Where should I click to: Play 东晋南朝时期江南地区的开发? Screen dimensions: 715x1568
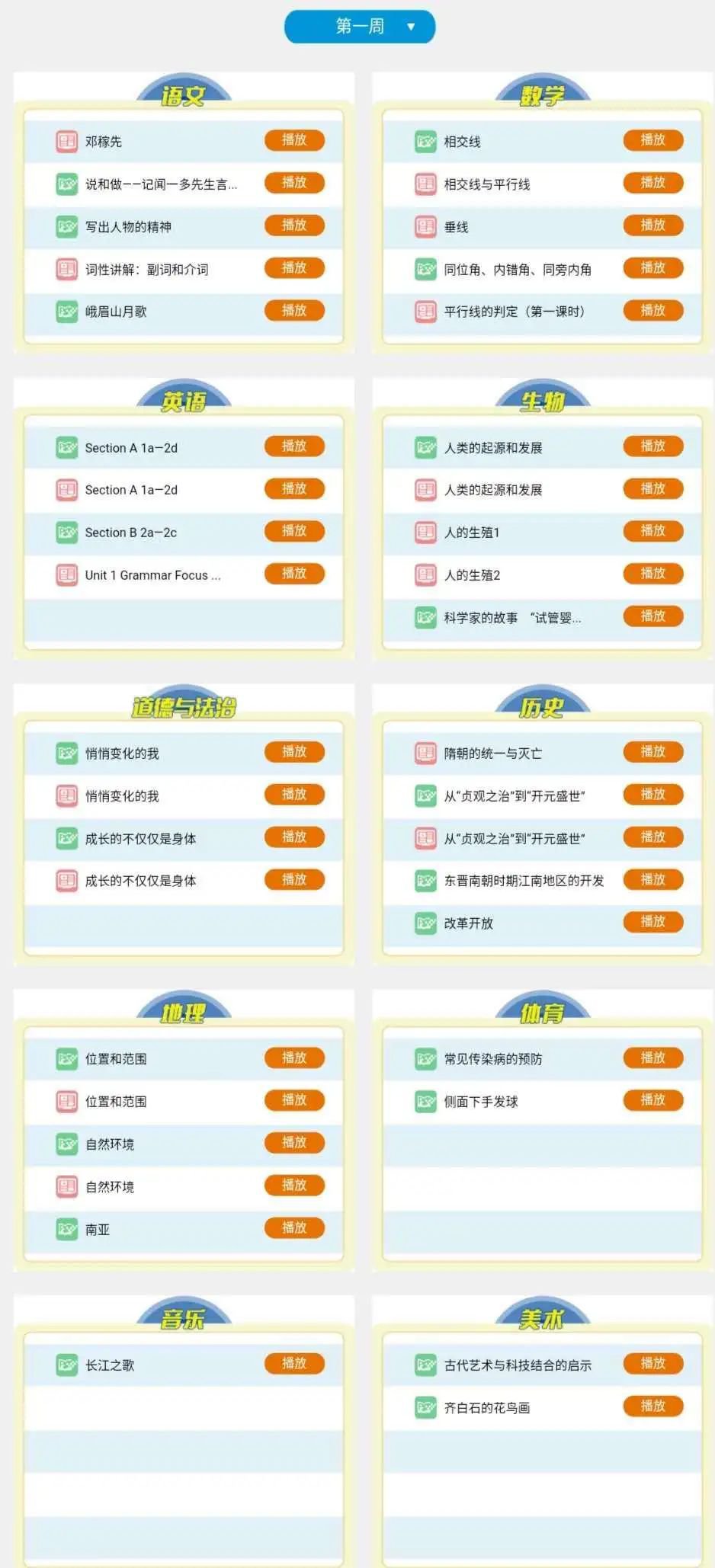(652, 880)
